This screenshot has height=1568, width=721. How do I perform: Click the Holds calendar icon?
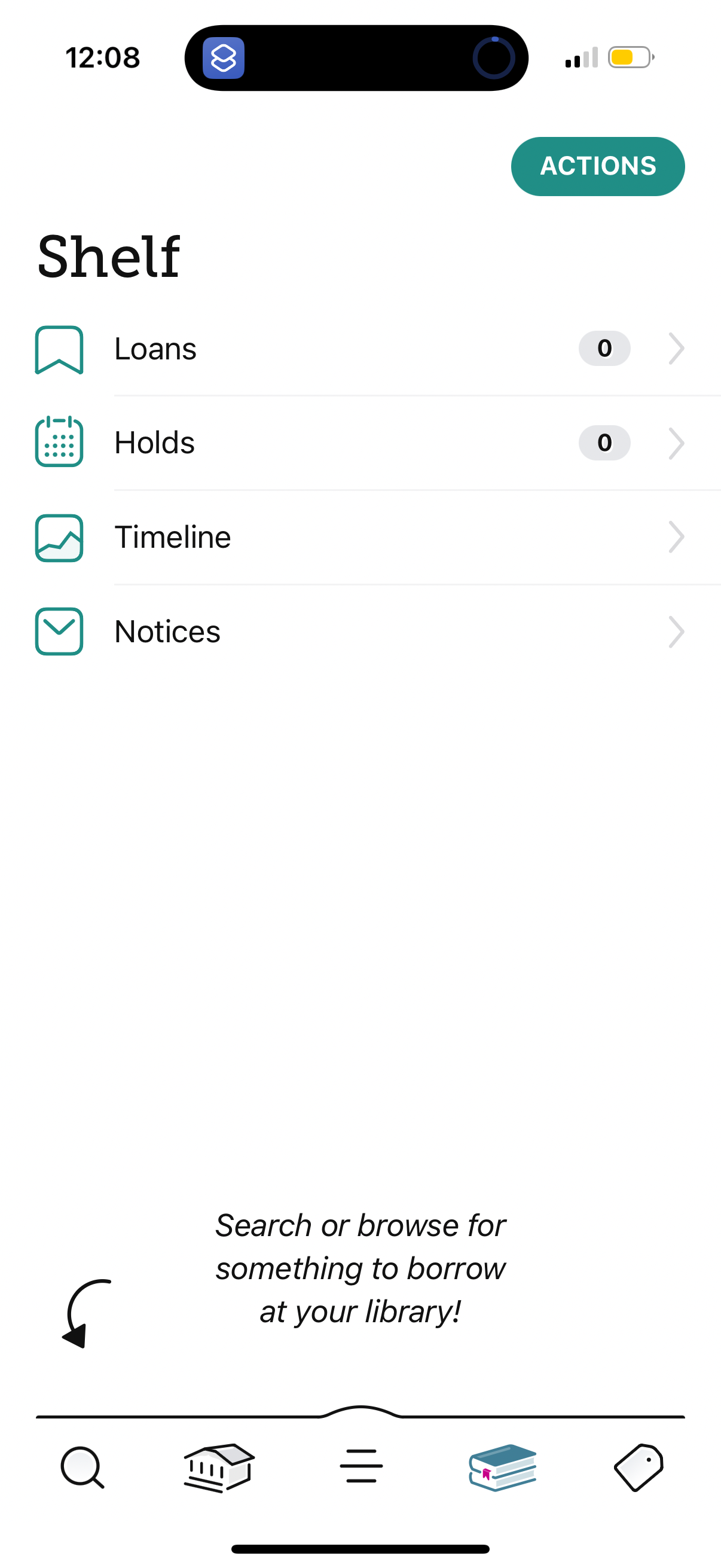coord(59,443)
